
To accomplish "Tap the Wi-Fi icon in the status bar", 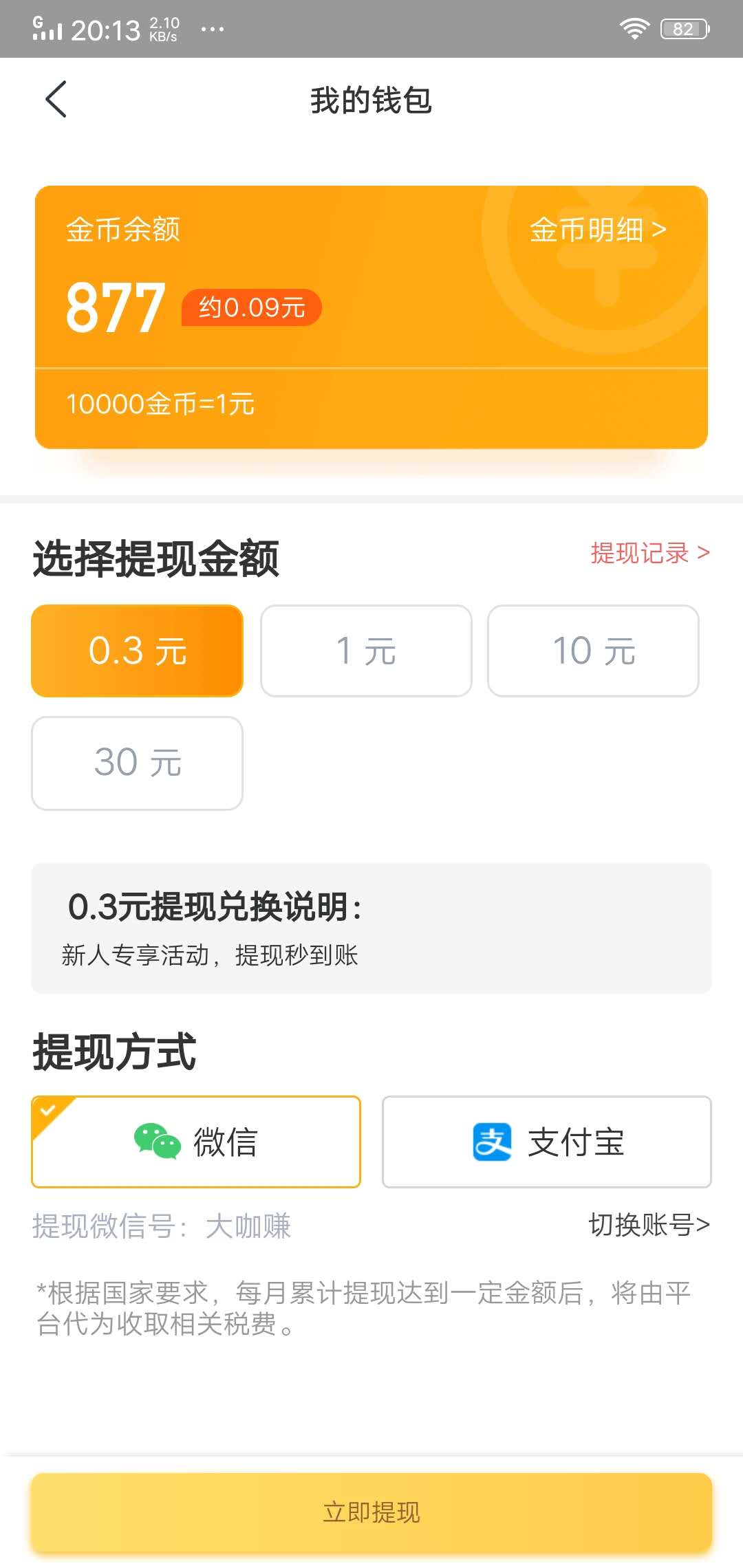I will 634,29.
